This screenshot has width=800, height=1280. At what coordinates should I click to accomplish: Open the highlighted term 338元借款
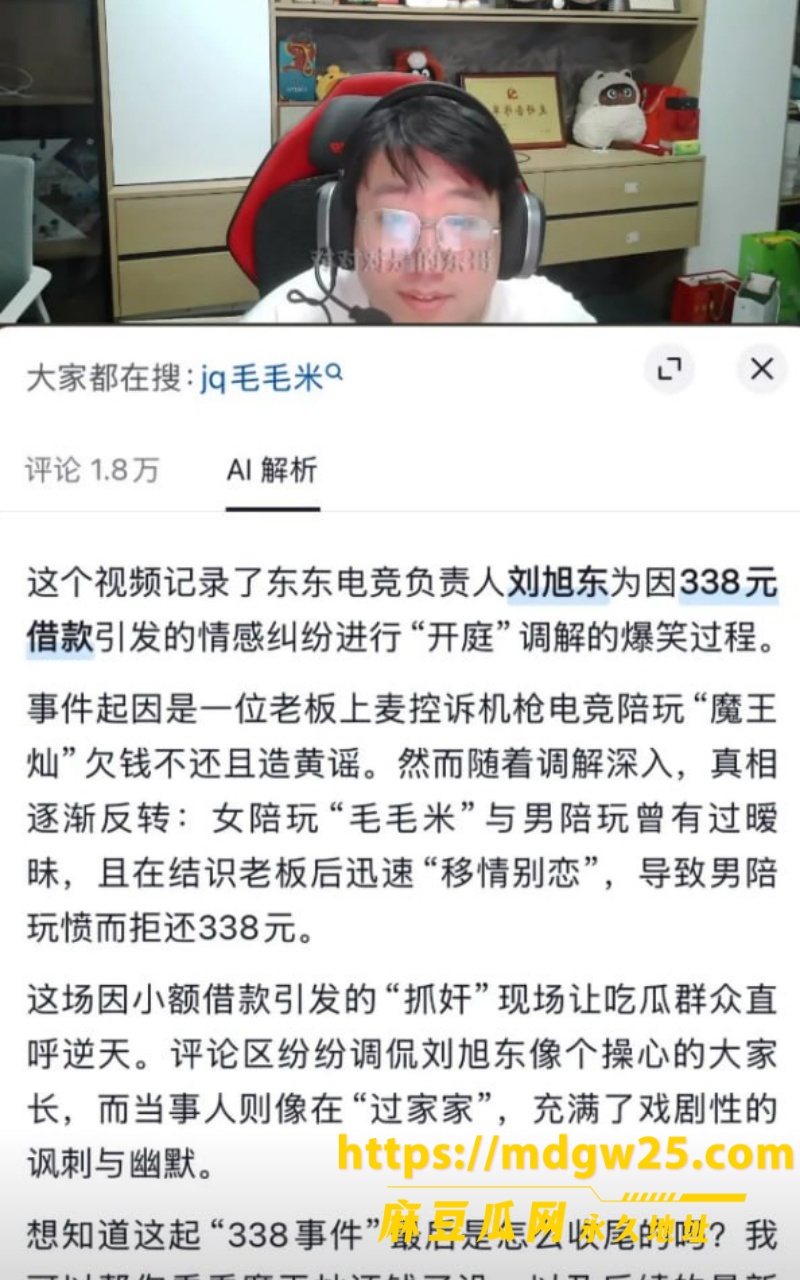click(728, 583)
